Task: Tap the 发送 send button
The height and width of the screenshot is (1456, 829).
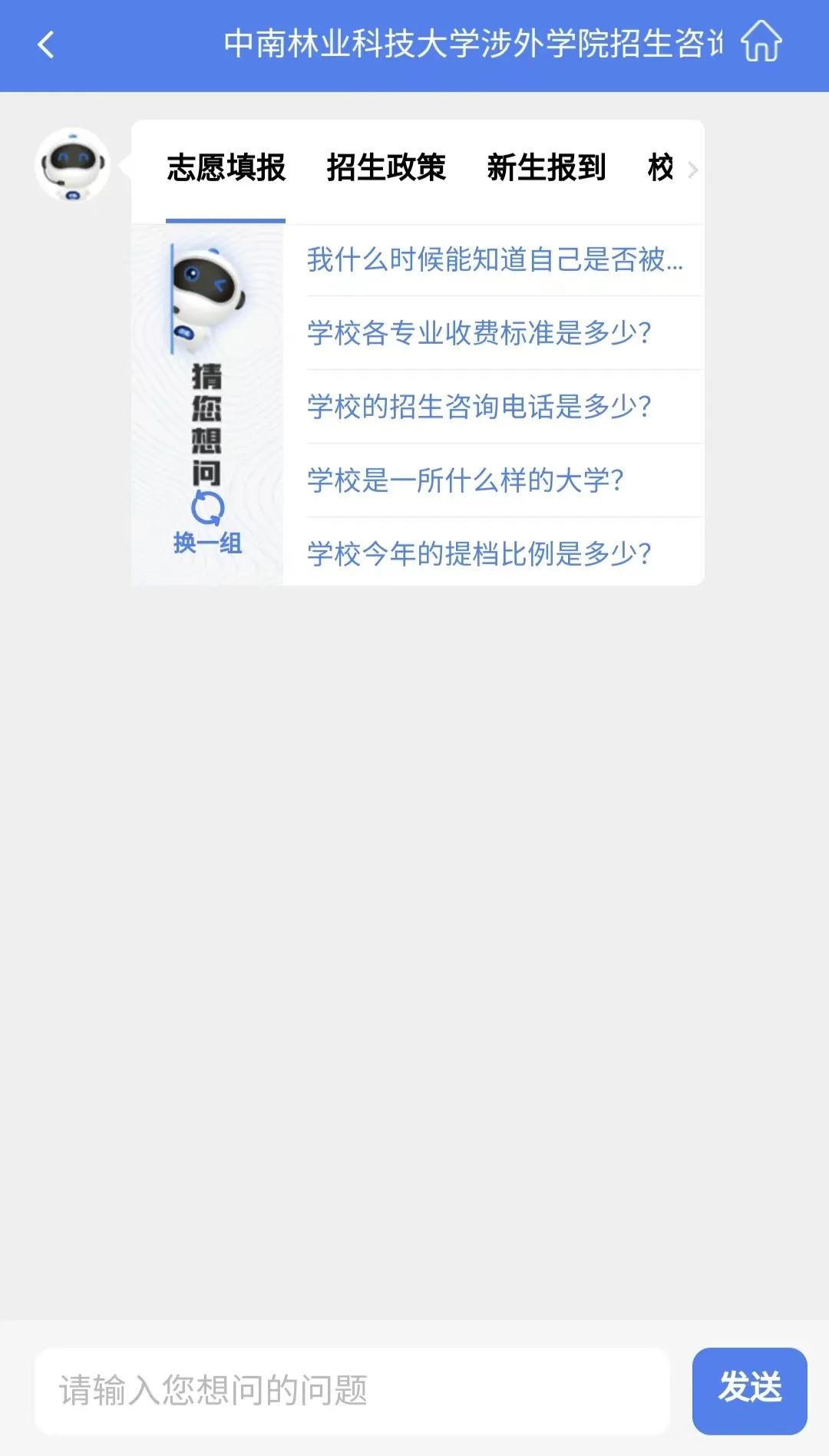Action: pyautogui.click(x=749, y=1391)
